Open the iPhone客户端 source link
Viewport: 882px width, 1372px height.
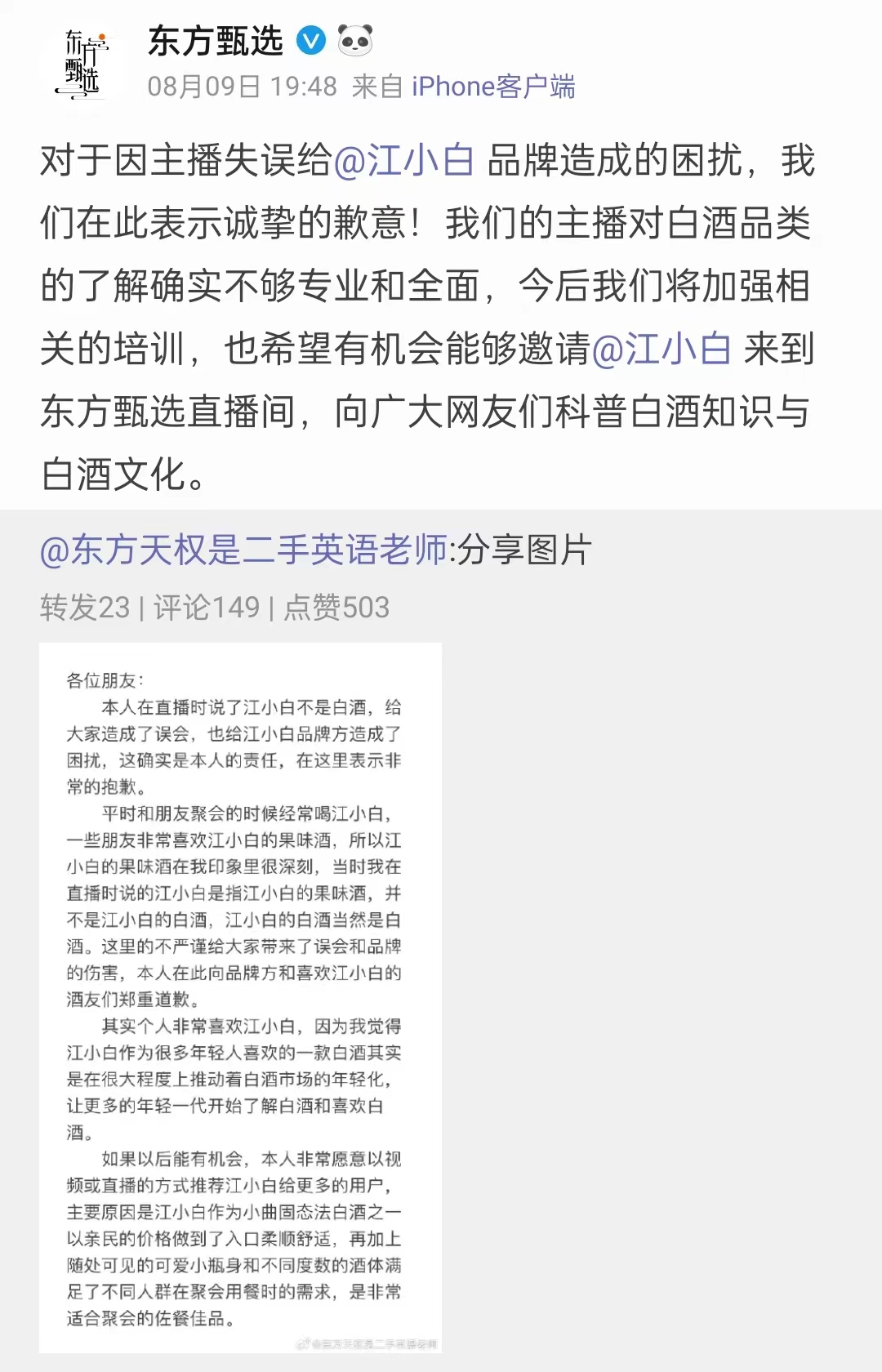[x=493, y=86]
